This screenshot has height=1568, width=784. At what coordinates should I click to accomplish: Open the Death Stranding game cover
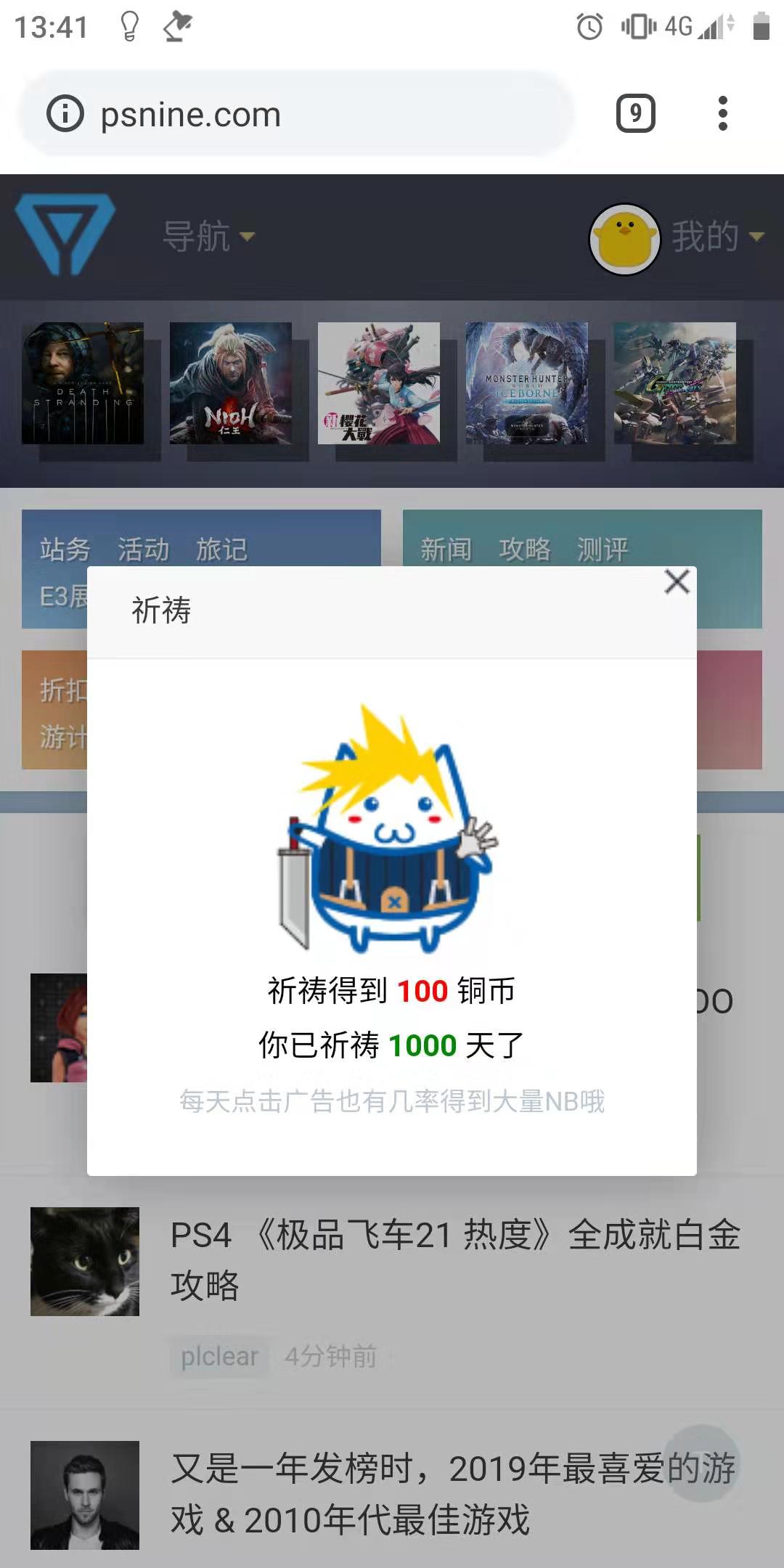(x=83, y=383)
